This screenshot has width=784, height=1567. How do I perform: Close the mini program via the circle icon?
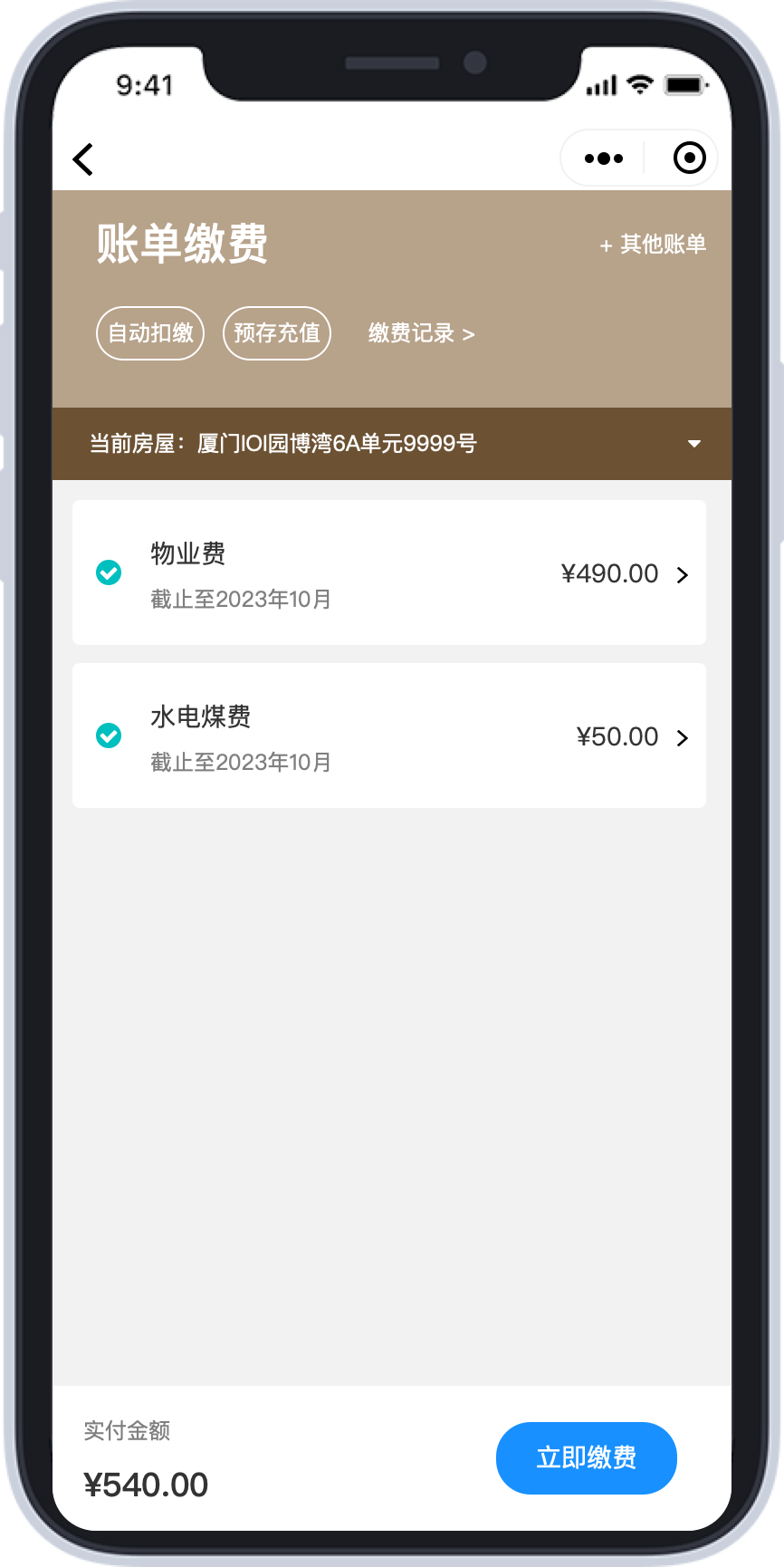point(689,159)
